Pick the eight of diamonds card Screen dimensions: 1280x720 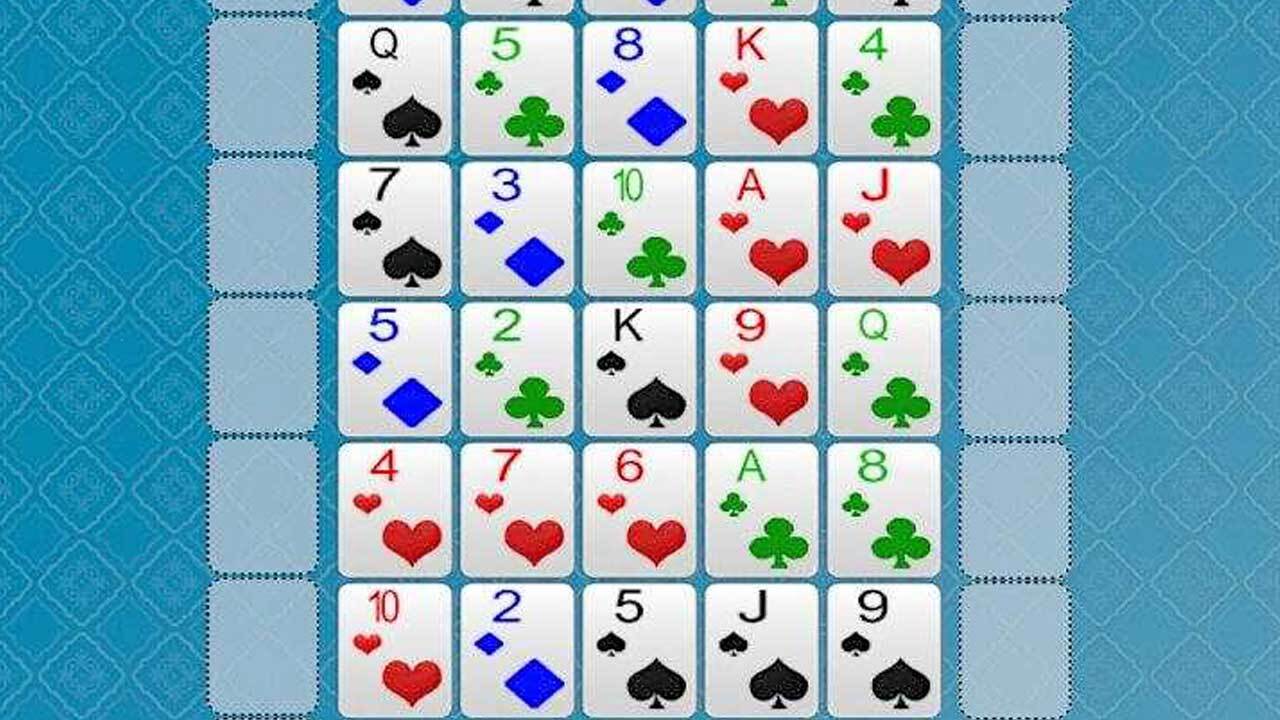639,89
